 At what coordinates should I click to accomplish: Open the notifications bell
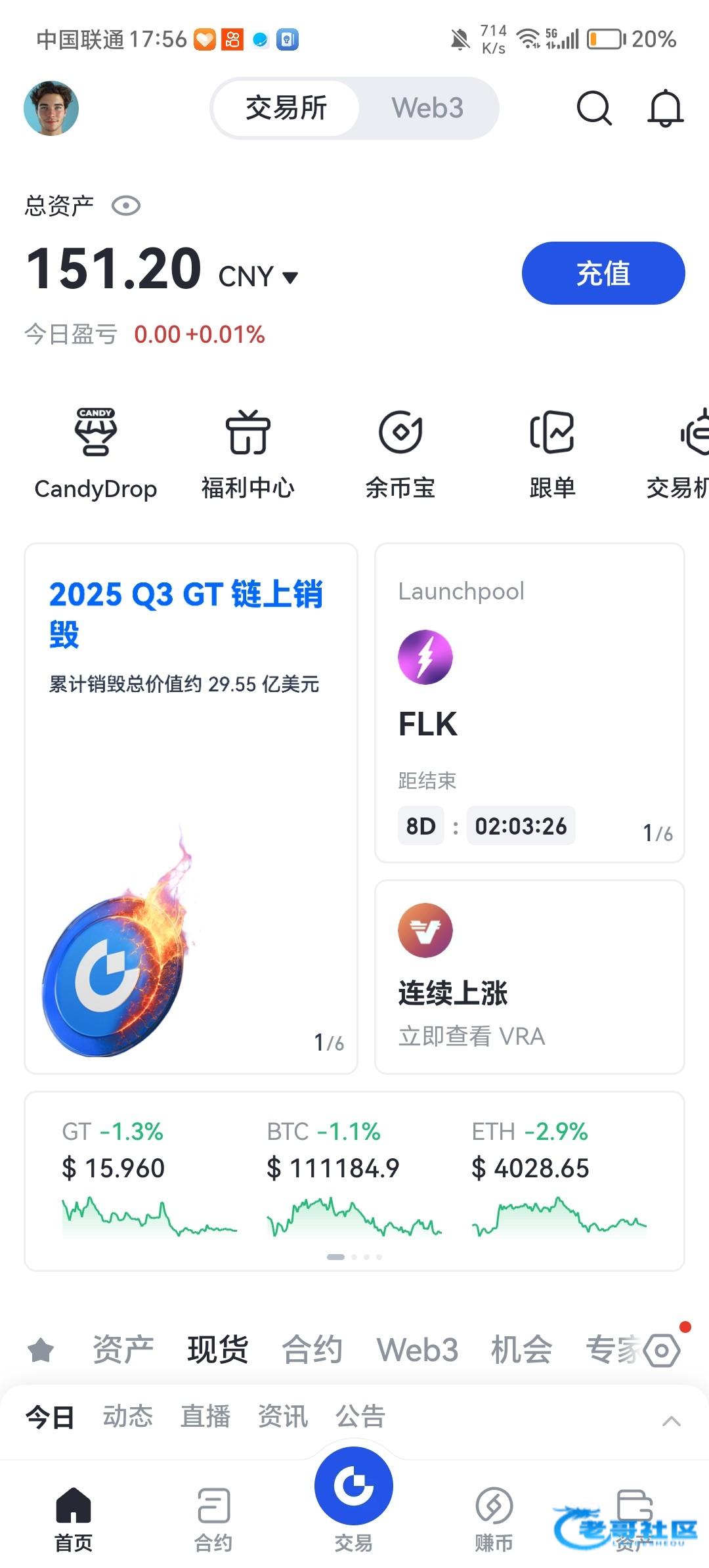click(x=666, y=108)
